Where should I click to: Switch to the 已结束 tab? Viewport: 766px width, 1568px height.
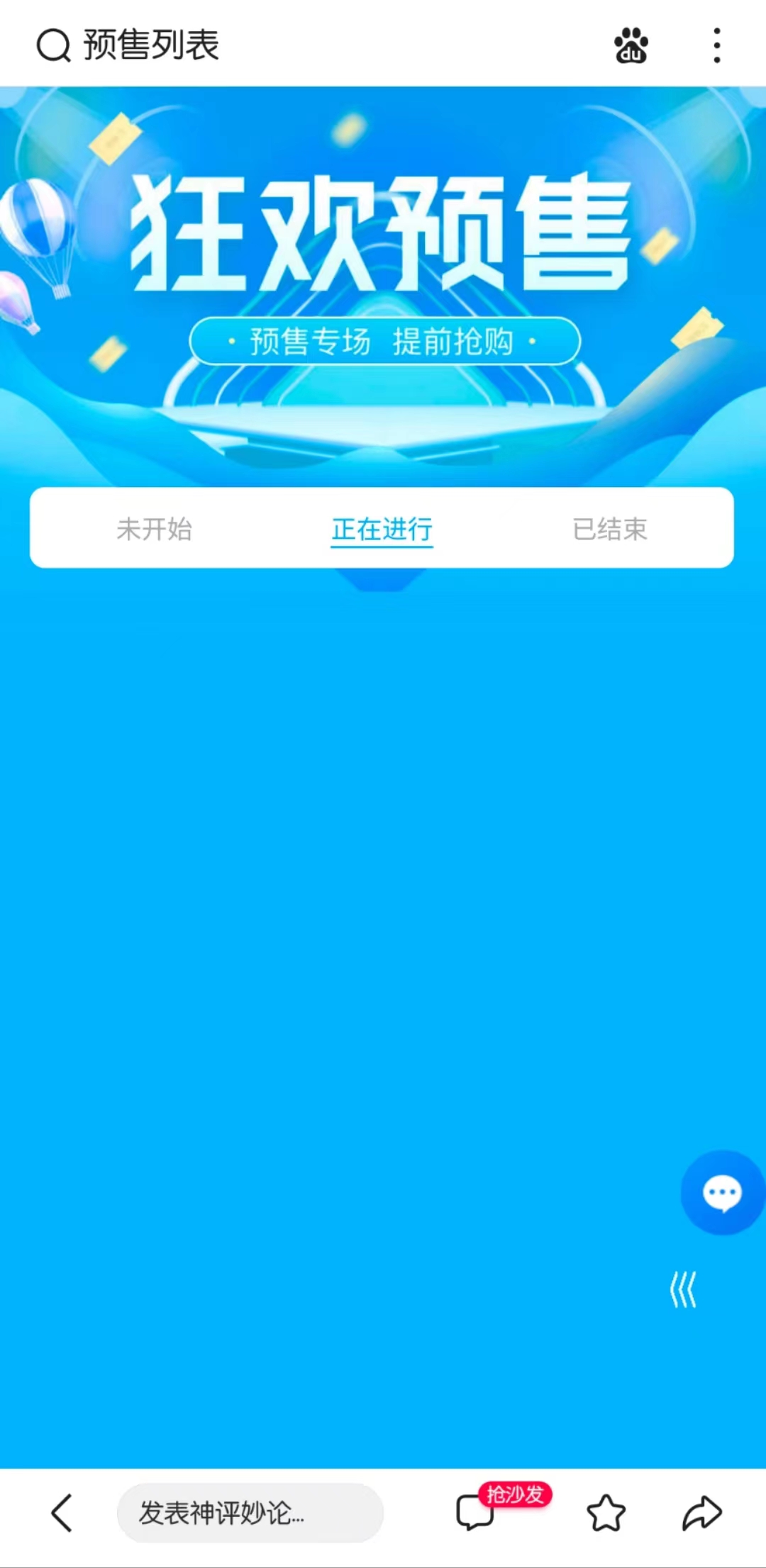coord(610,529)
